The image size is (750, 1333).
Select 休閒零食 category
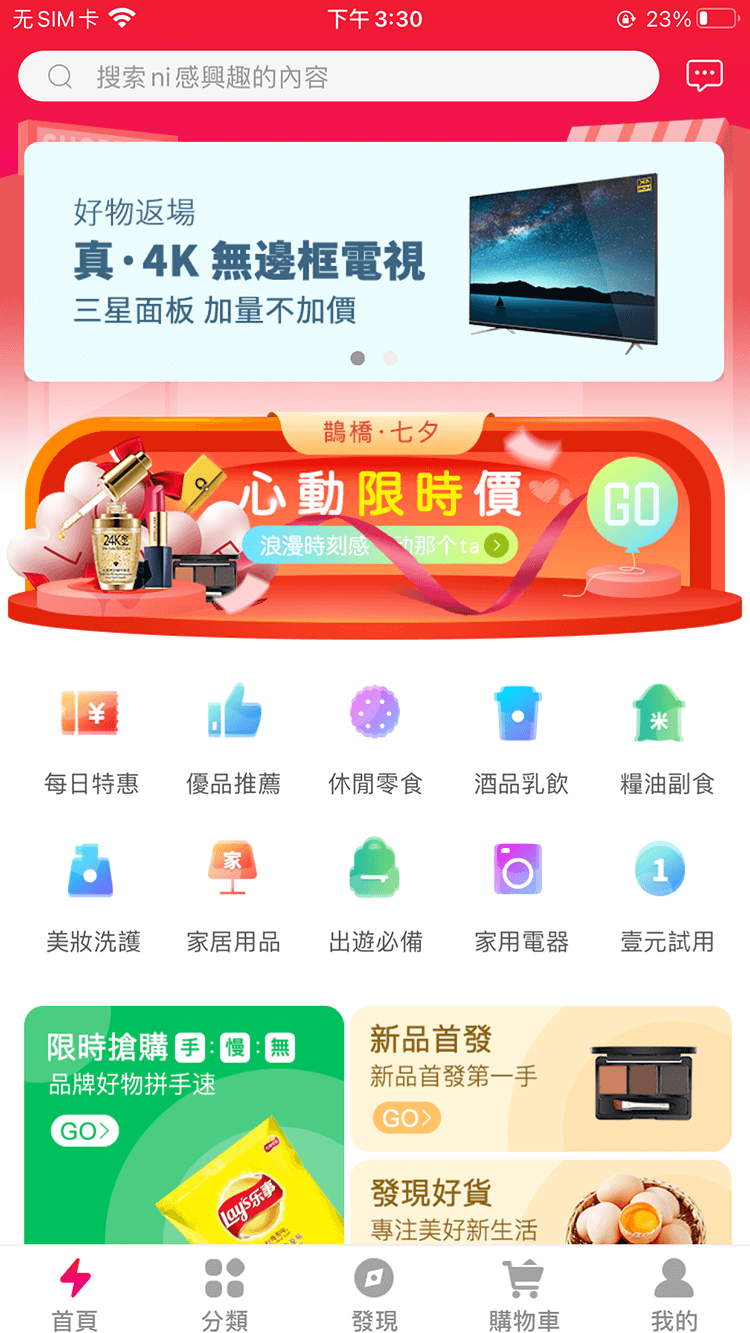375,738
